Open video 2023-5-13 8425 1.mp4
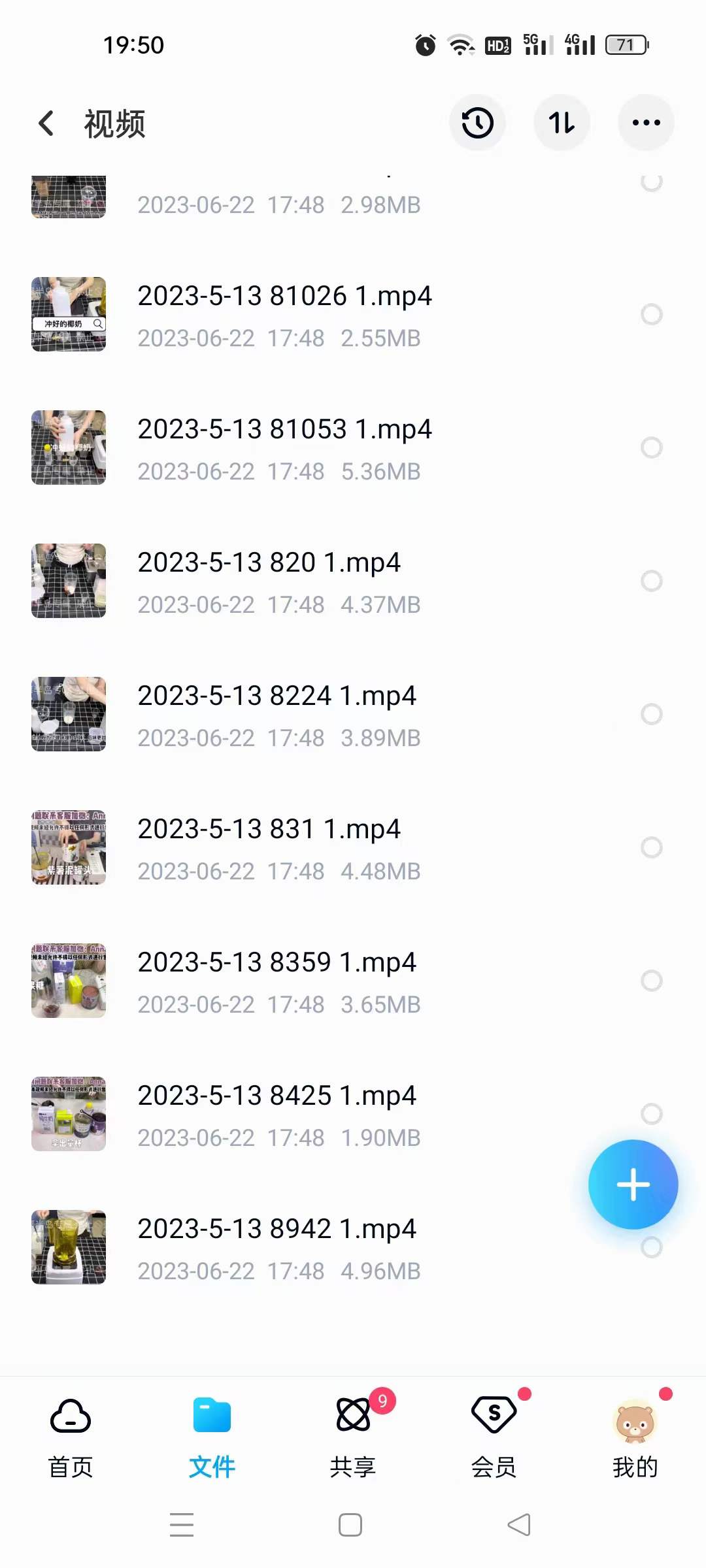The image size is (706, 1568). [x=277, y=1096]
